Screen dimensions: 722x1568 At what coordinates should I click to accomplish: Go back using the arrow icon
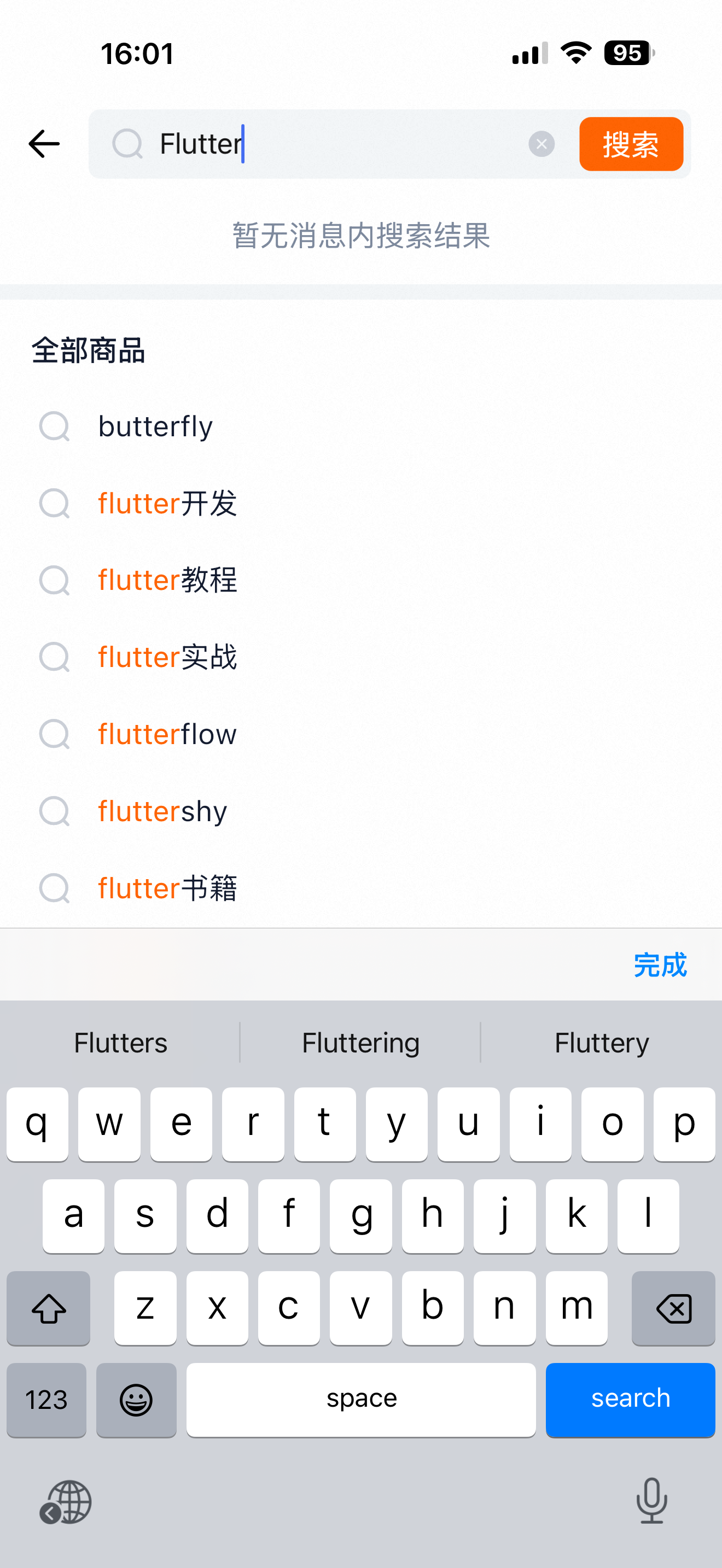coord(44,144)
